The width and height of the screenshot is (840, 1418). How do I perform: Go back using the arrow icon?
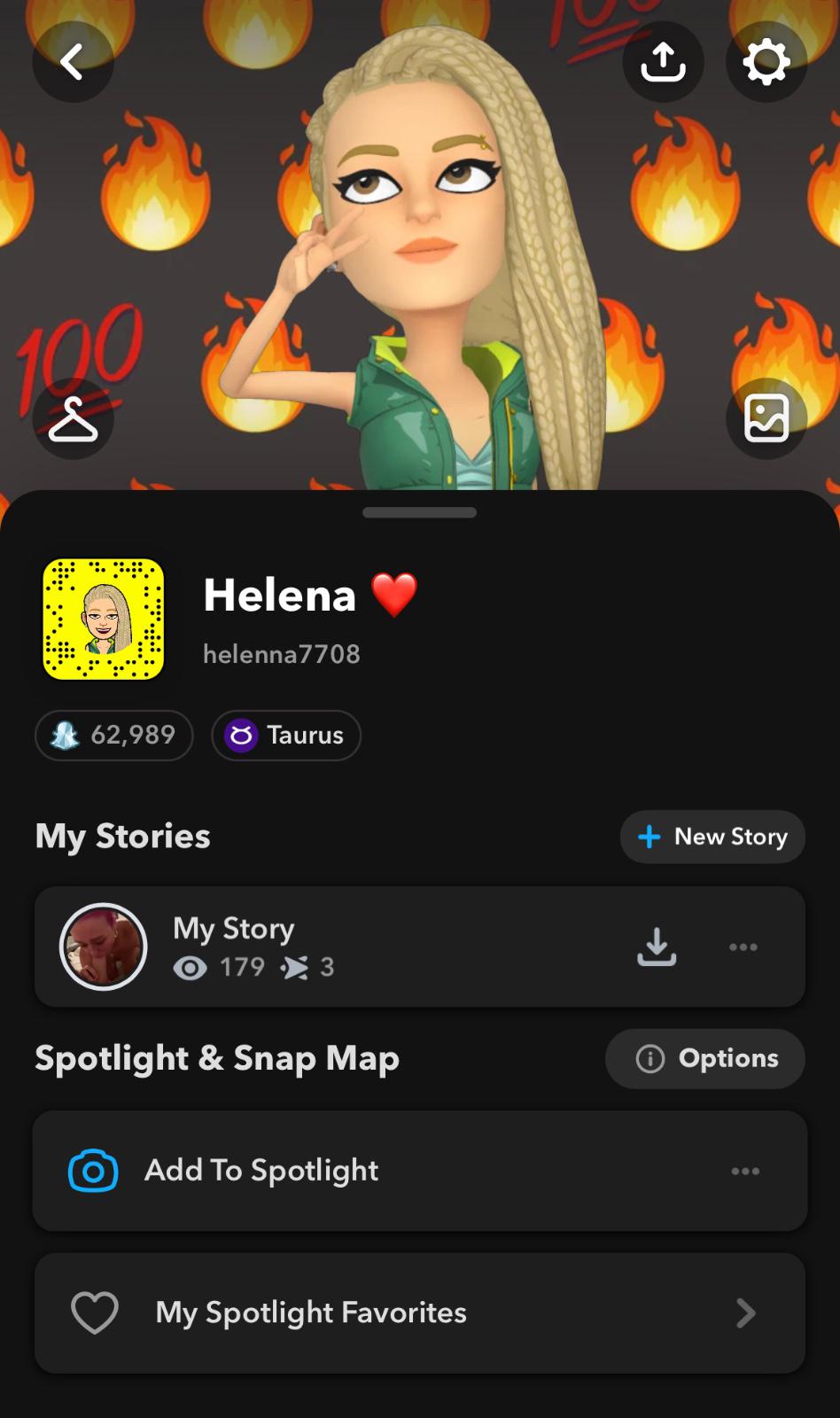[x=73, y=62]
